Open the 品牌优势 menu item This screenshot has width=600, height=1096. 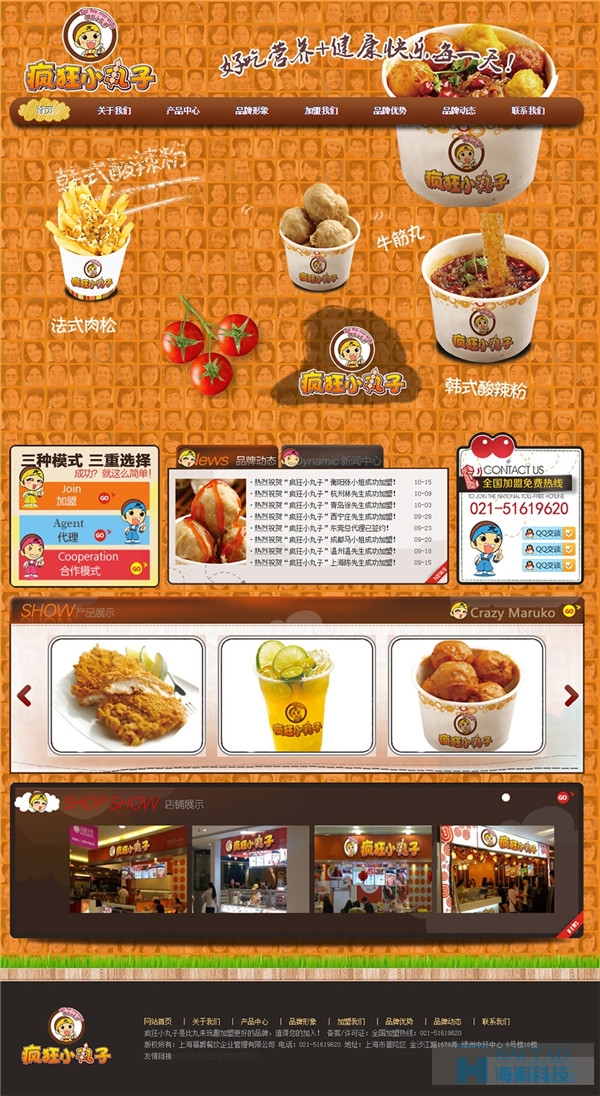389,111
